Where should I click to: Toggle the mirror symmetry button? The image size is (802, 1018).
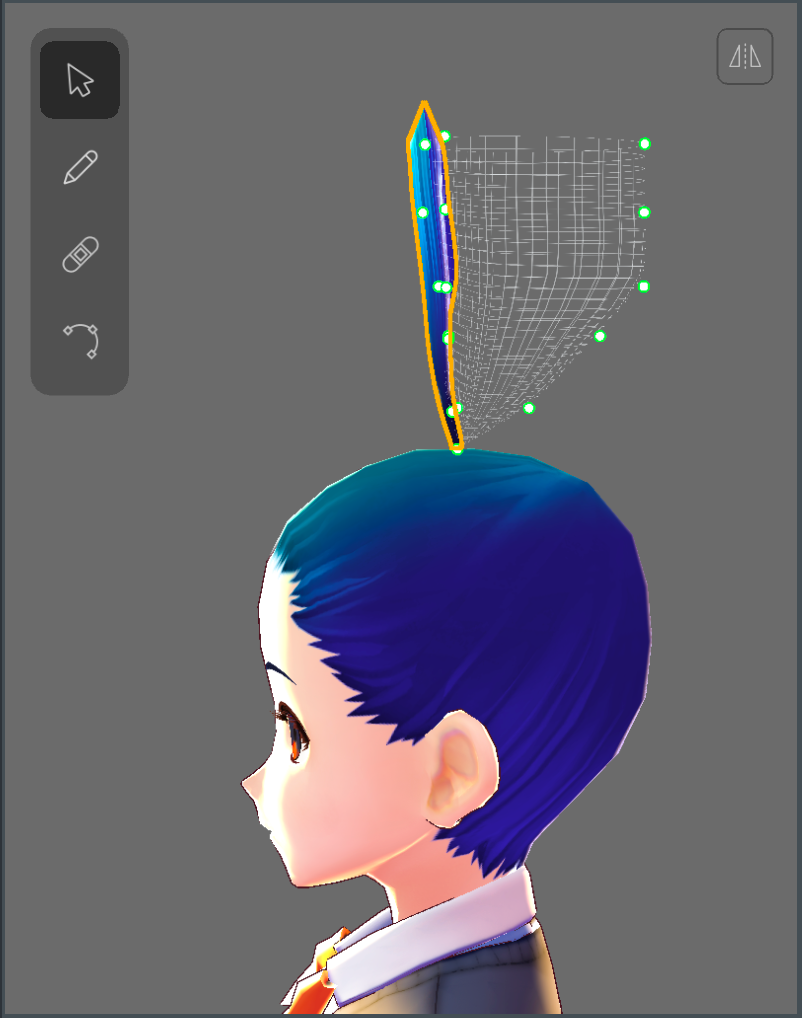[x=745, y=56]
